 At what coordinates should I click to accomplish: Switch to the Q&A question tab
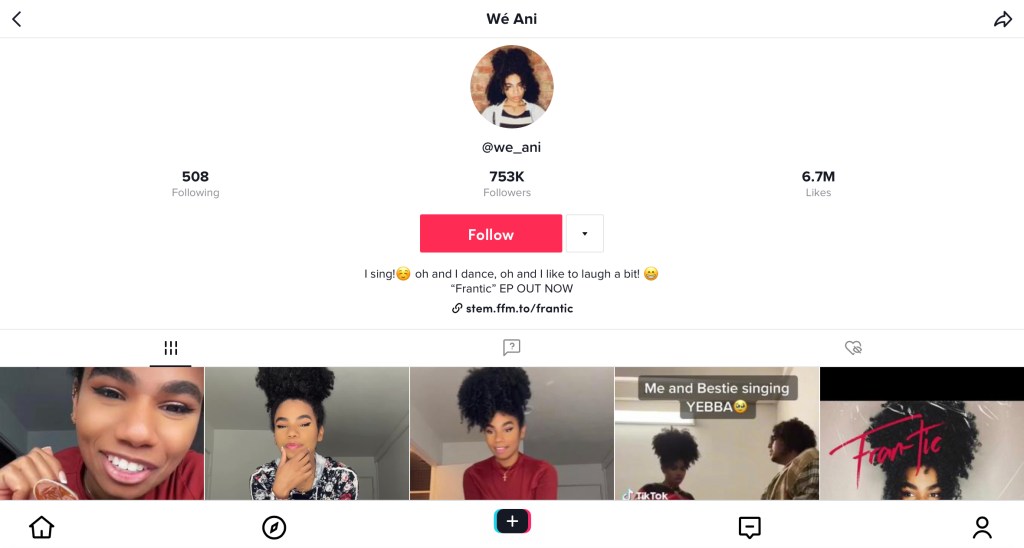512,348
